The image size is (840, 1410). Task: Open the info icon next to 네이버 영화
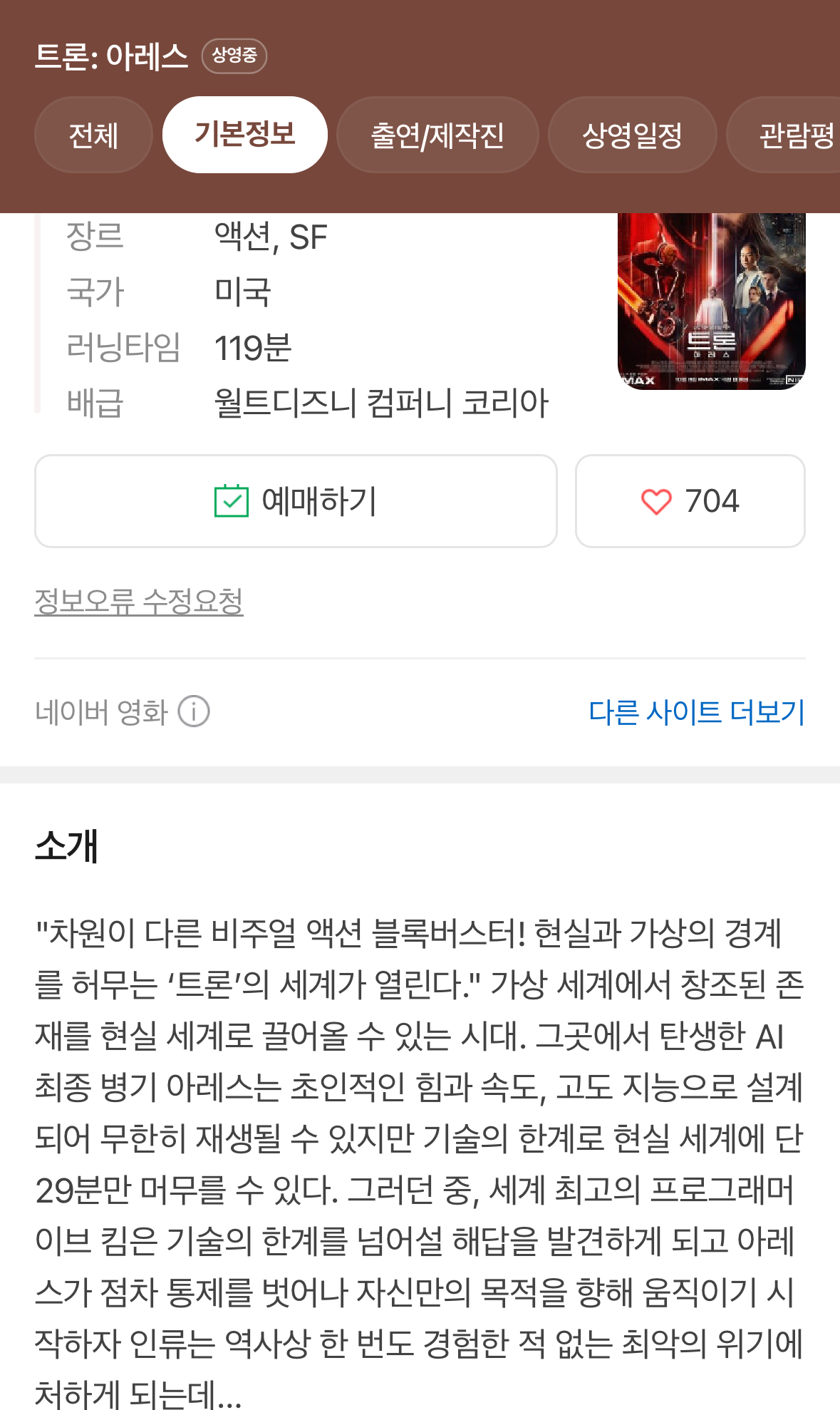click(194, 711)
